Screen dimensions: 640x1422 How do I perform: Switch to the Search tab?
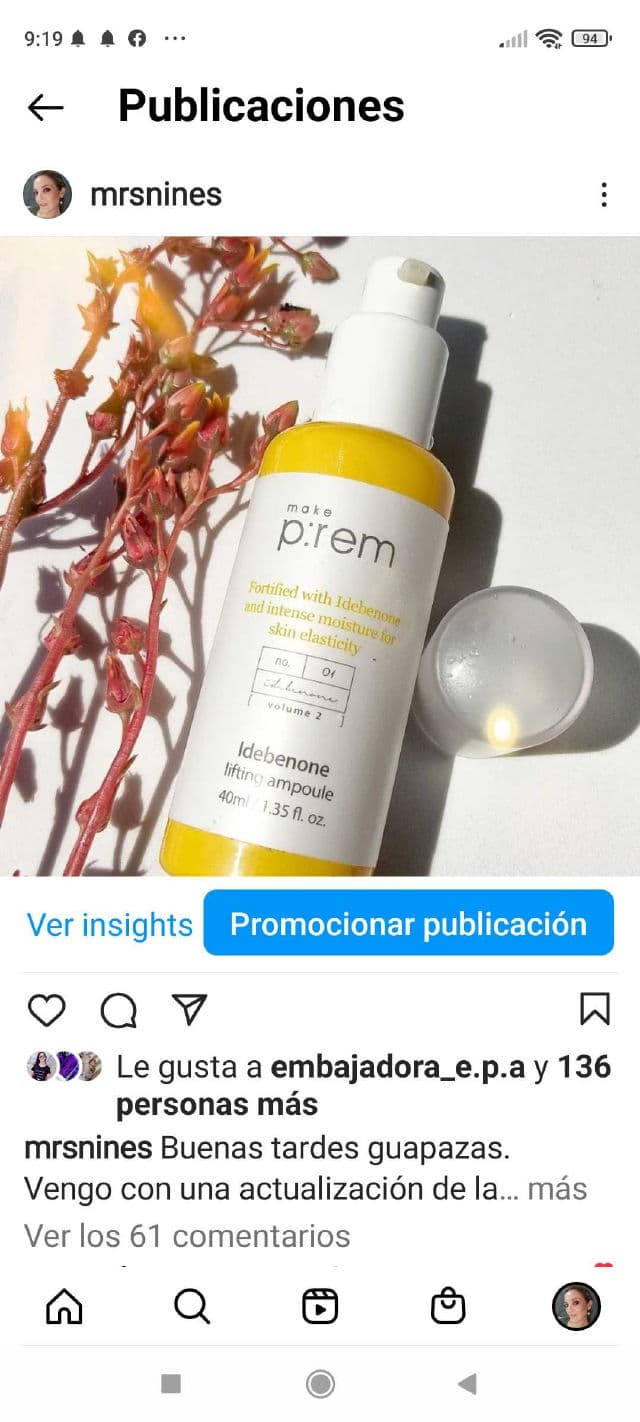tap(192, 1306)
